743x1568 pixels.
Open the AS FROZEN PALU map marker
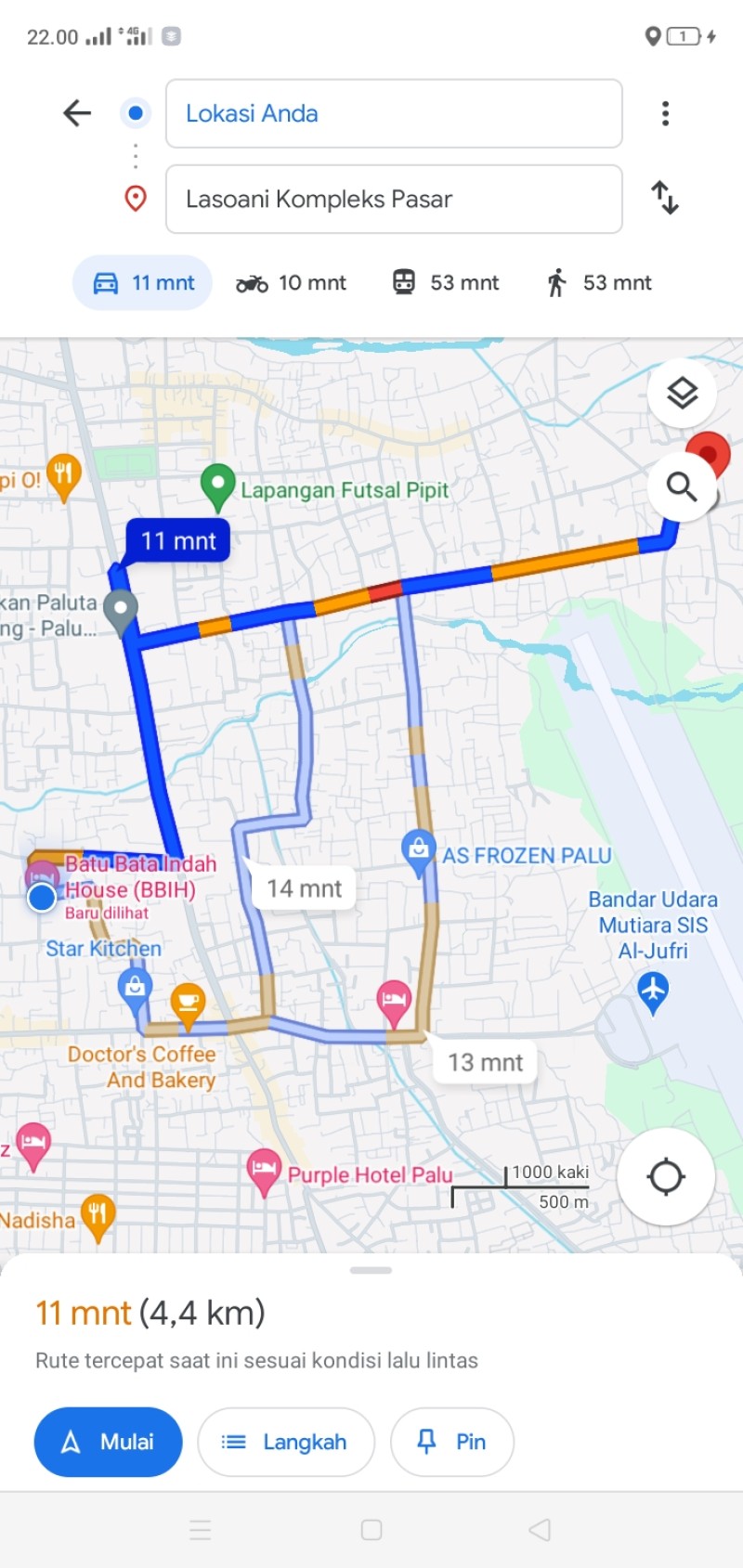419,853
